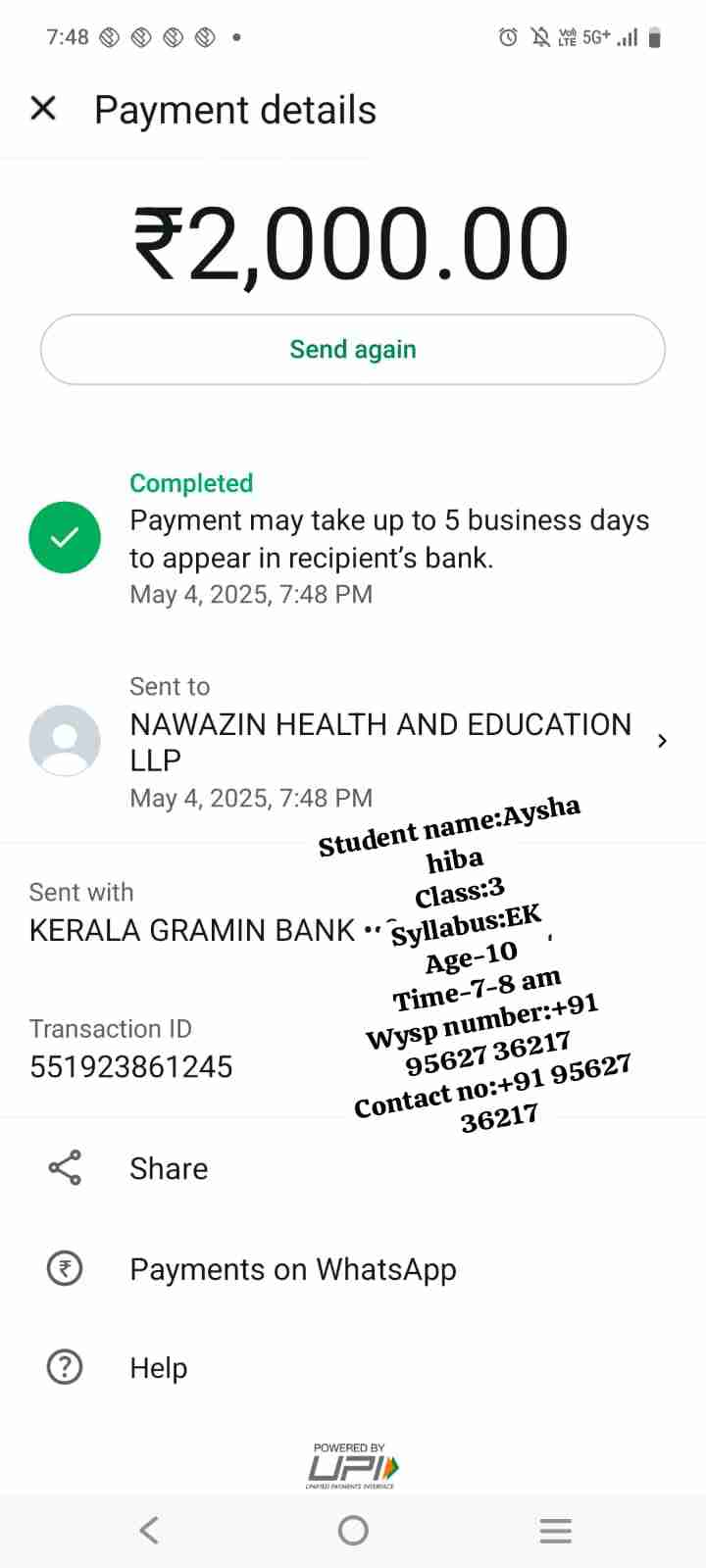The image size is (706, 1568).
Task: Go back using system navigation
Action: pos(149,1530)
